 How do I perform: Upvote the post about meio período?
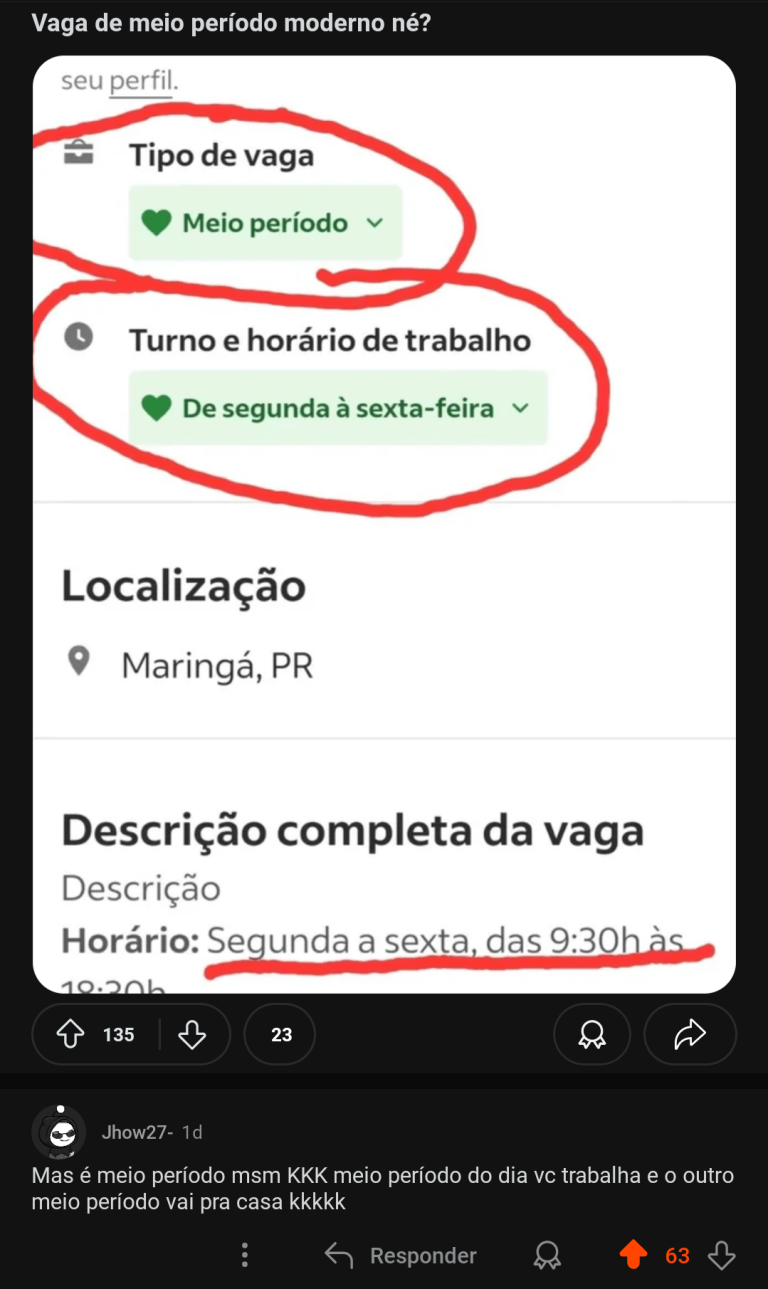click(71, 1034)
